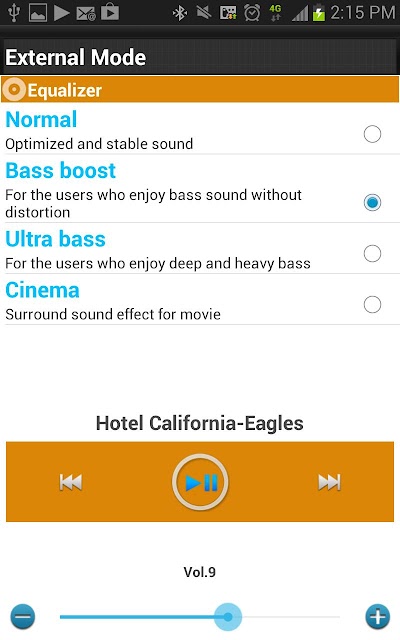Toggle play/pause for Hotel California
This screenshot has width=400, height=640.
tap(200, 482)
